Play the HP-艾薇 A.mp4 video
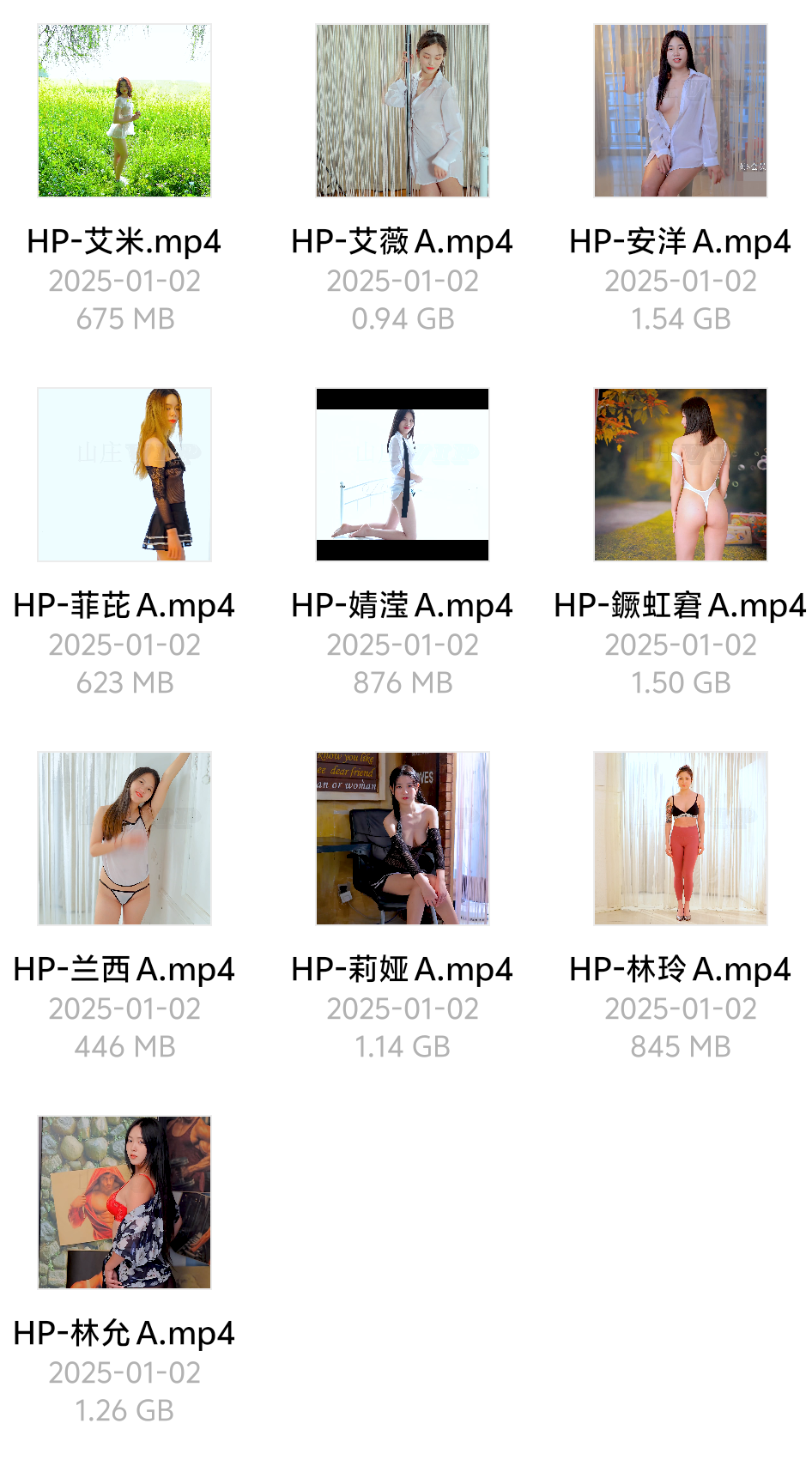Screen dimensions: 812x1466 pos(403,112)
